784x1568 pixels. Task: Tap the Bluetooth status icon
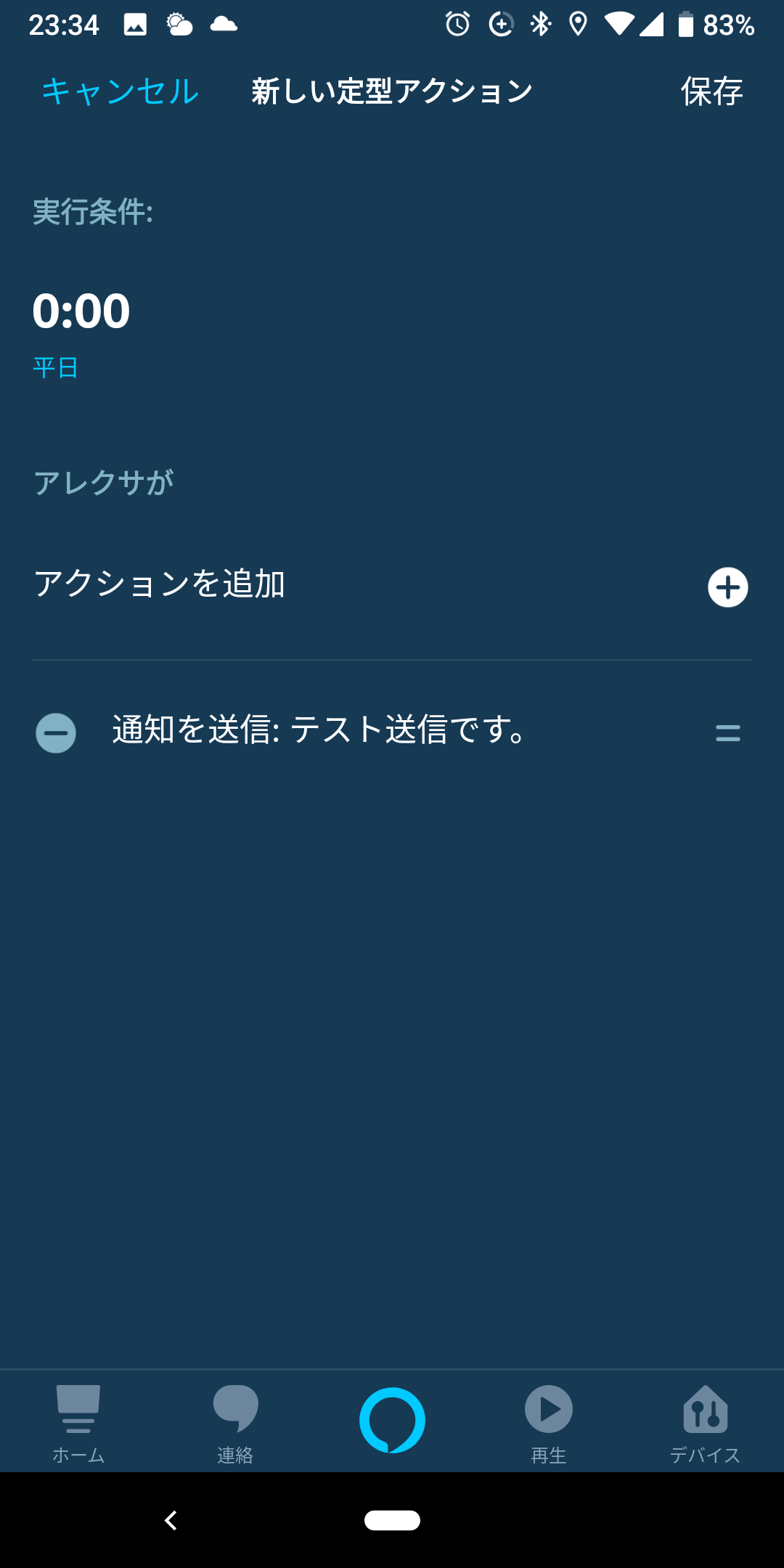(x=539, y=24)
